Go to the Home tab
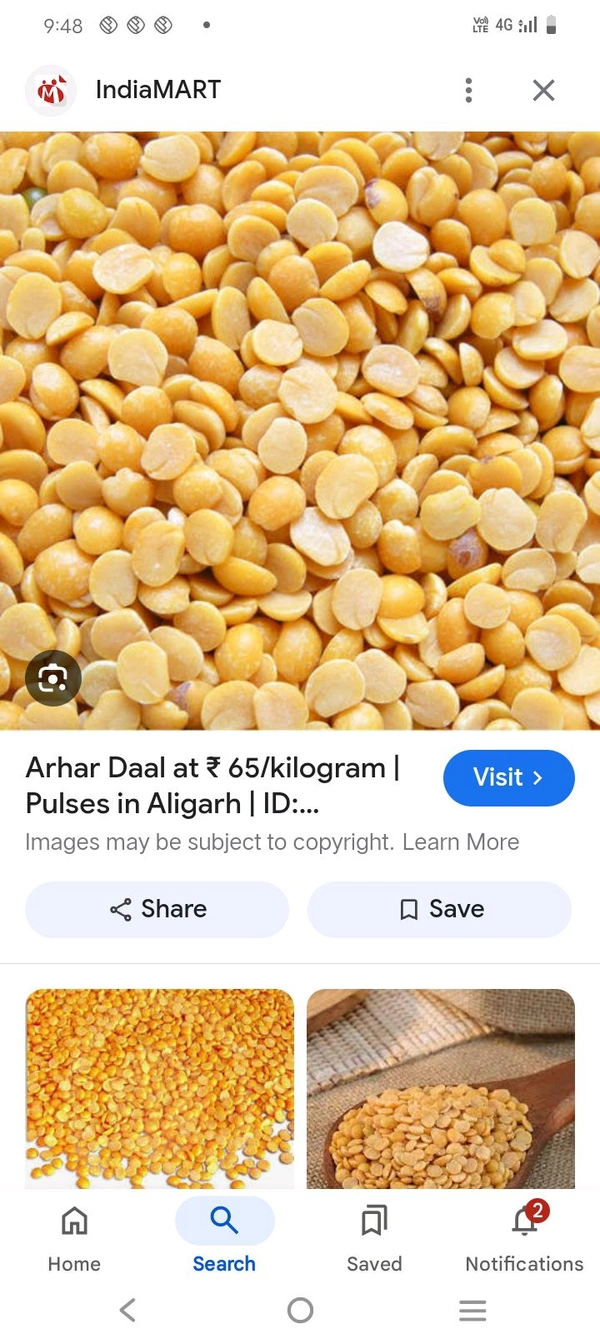600x1343 pixels. pos(74,1237)
